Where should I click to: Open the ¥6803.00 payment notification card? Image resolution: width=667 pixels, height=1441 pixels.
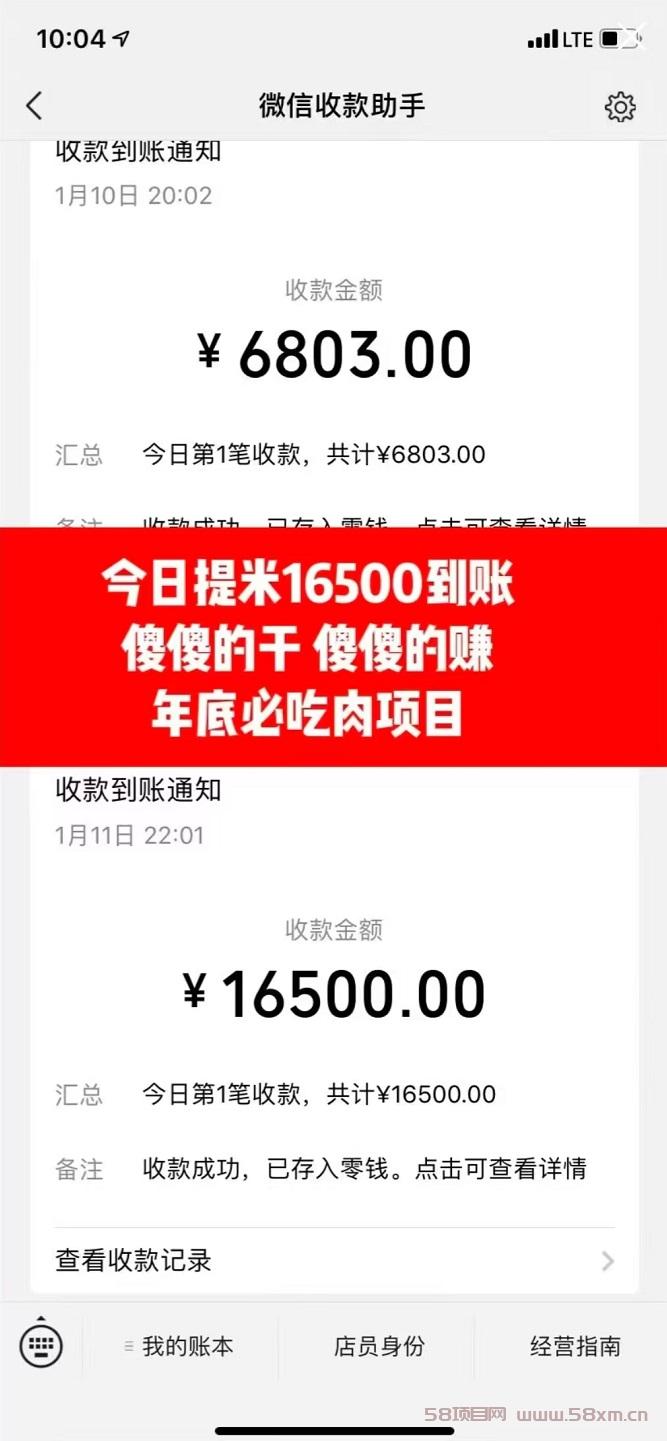pyautogui.click(x=334, y=335)
